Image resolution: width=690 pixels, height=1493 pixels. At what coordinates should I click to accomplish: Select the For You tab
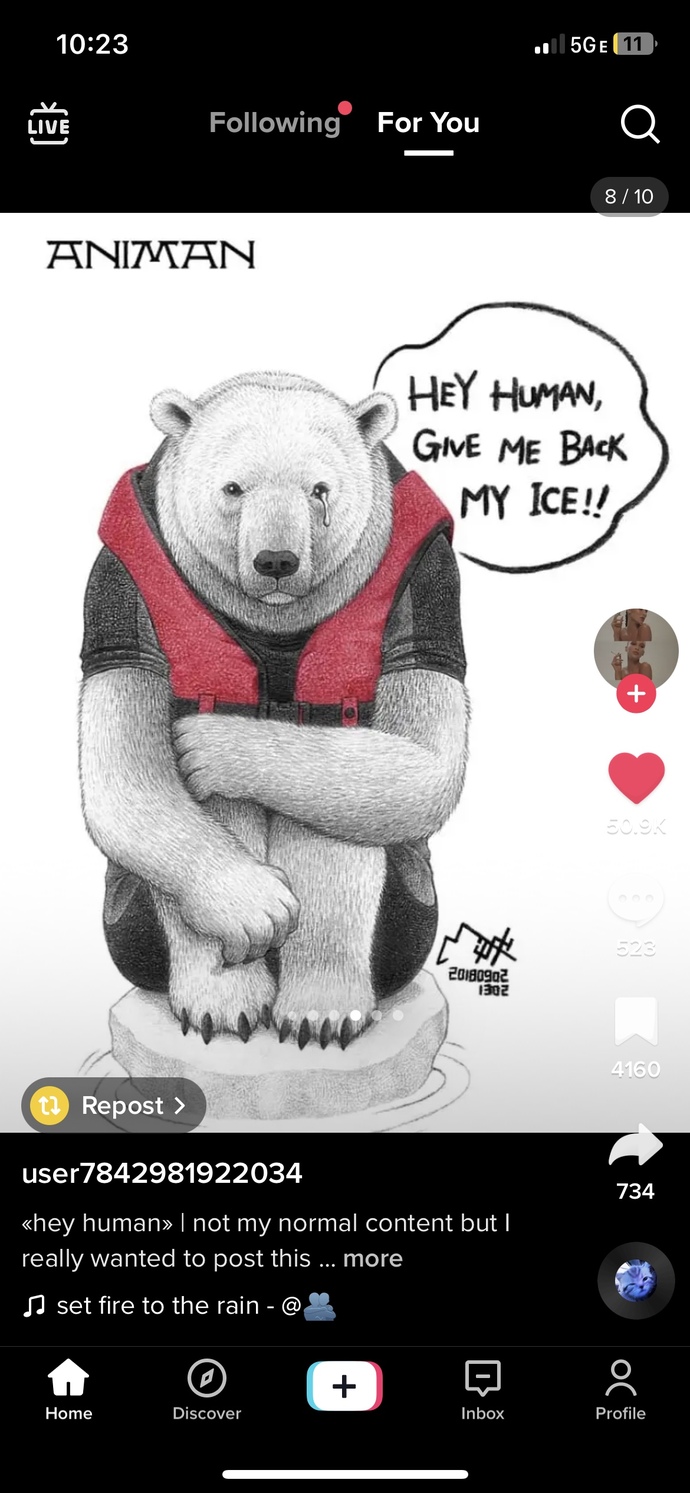(x=428, y=123)
